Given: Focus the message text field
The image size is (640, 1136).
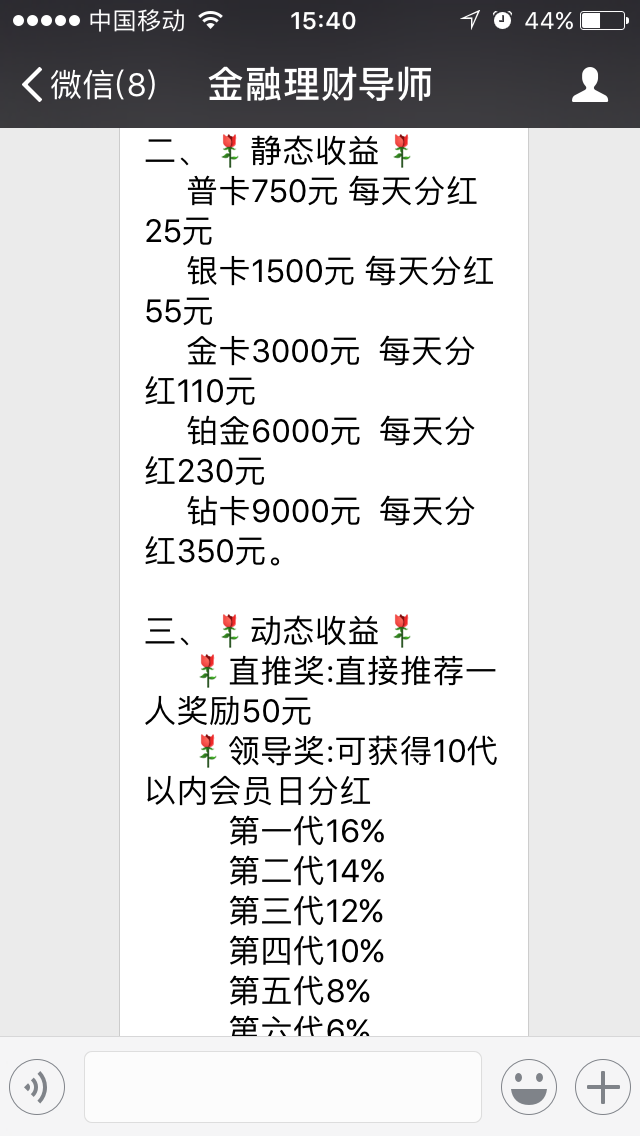Looking at the screenshot, I should pyautogui.click(x=282, y=1086).
